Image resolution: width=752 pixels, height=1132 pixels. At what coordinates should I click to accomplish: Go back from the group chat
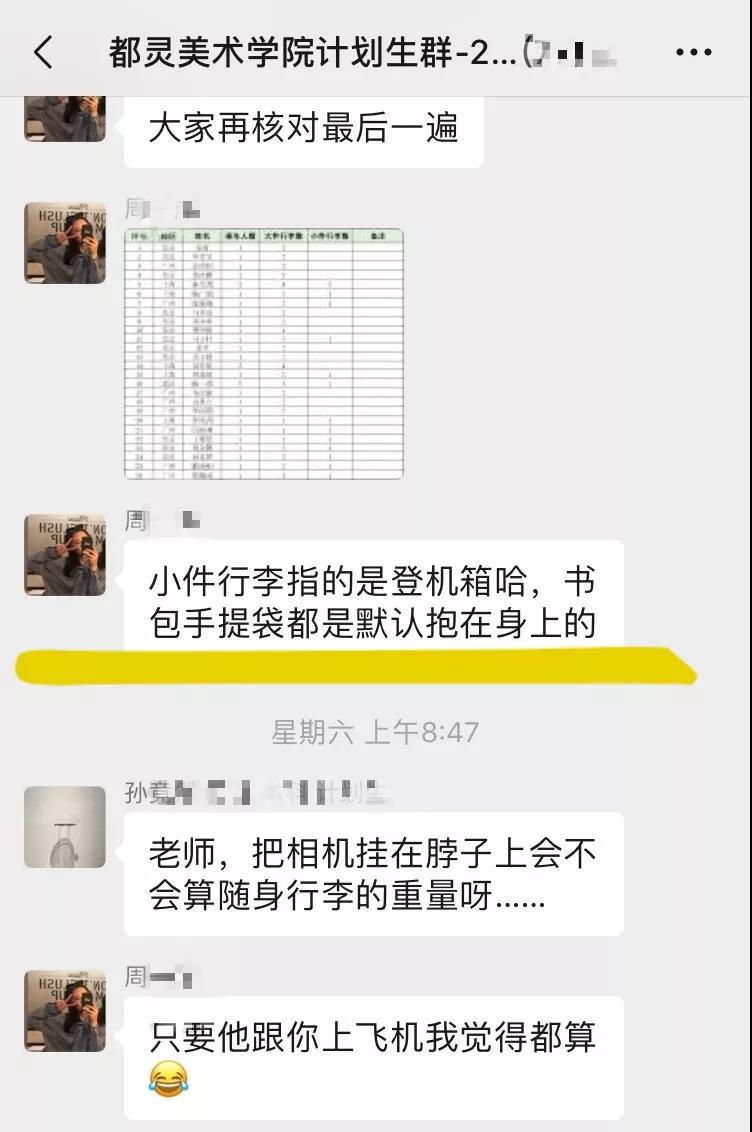43,52
